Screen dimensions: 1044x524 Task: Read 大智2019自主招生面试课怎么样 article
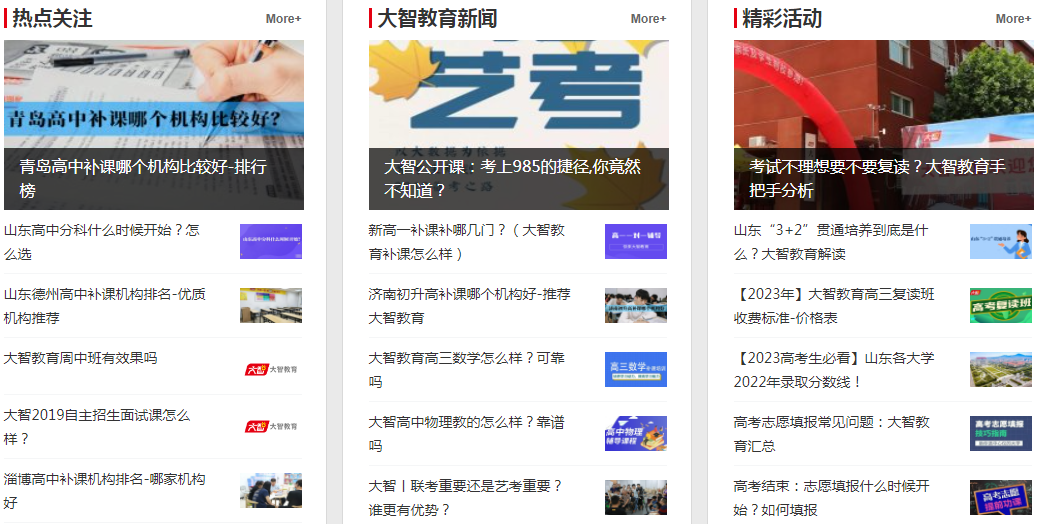[97, 426]
